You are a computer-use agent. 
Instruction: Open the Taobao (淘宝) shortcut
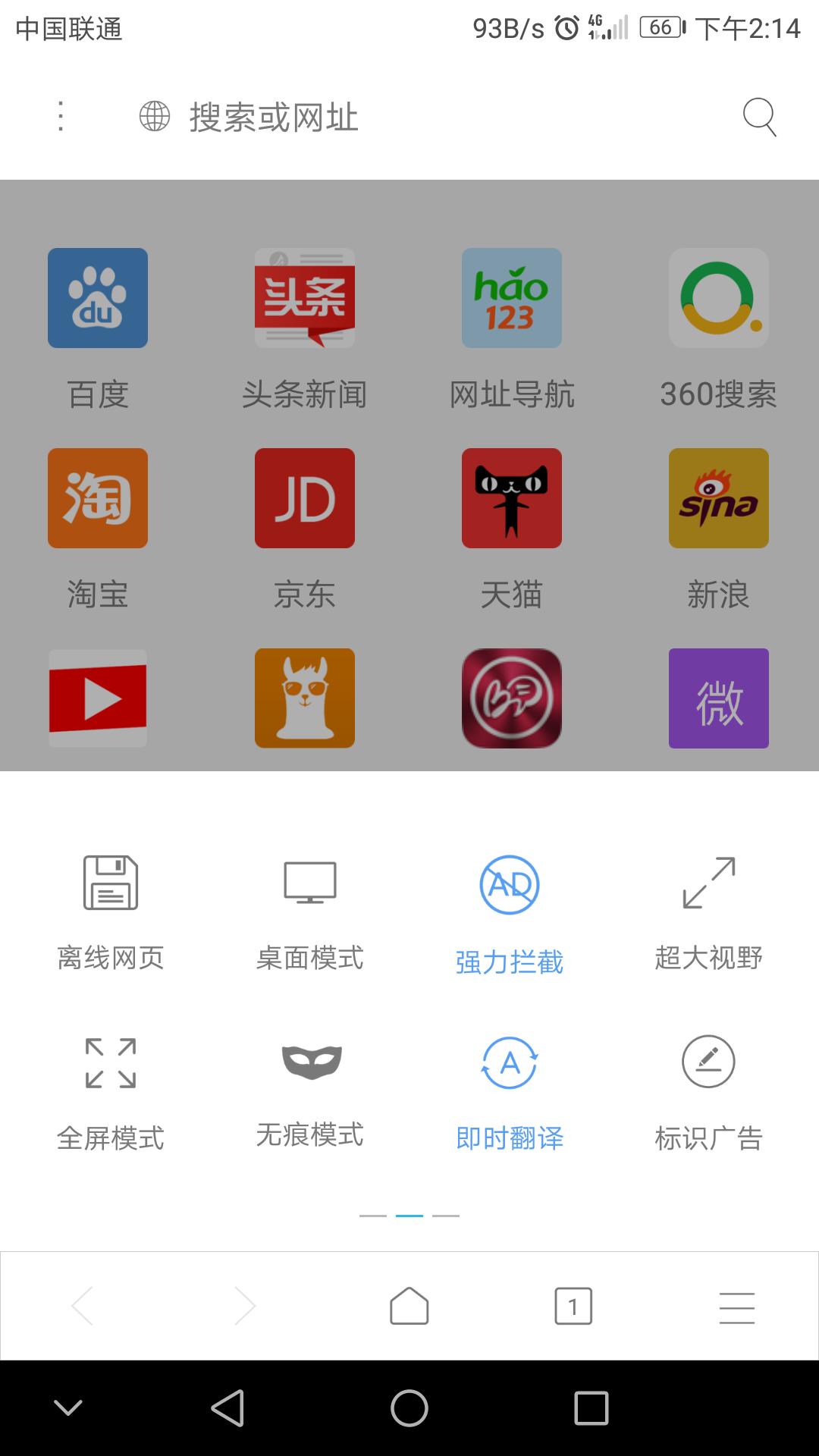(x=97, y=497)
